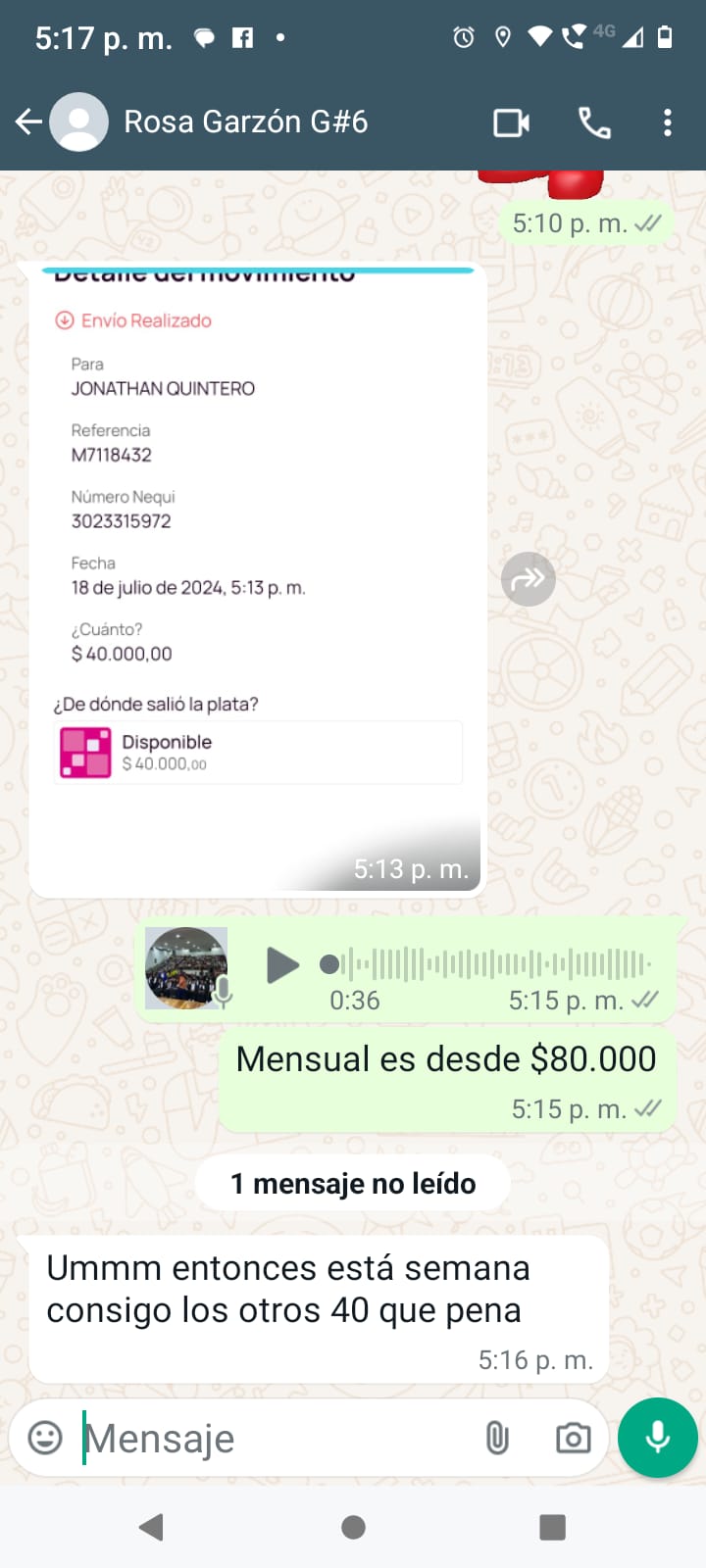The image size is (706, 1568).
Task: Go to the device home screen
Action: [x=353, y=1527]
